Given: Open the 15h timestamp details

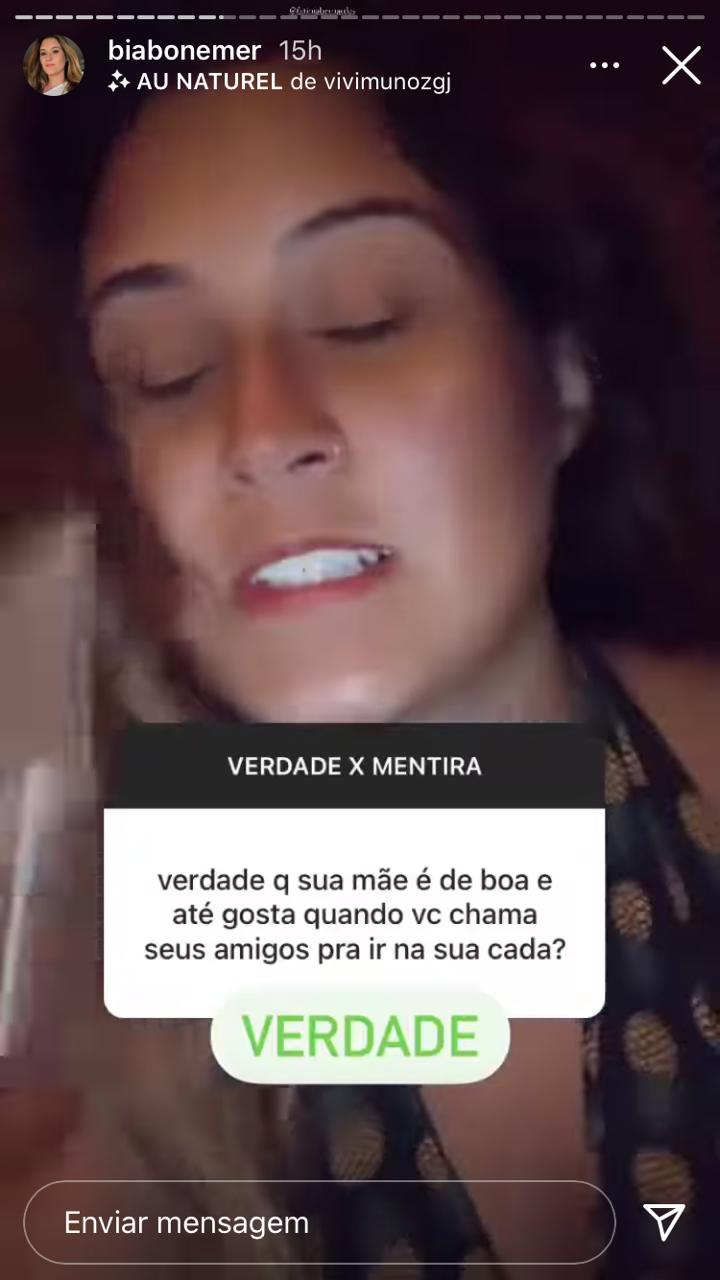Looking at the screenshot, I should click(299, 51).
